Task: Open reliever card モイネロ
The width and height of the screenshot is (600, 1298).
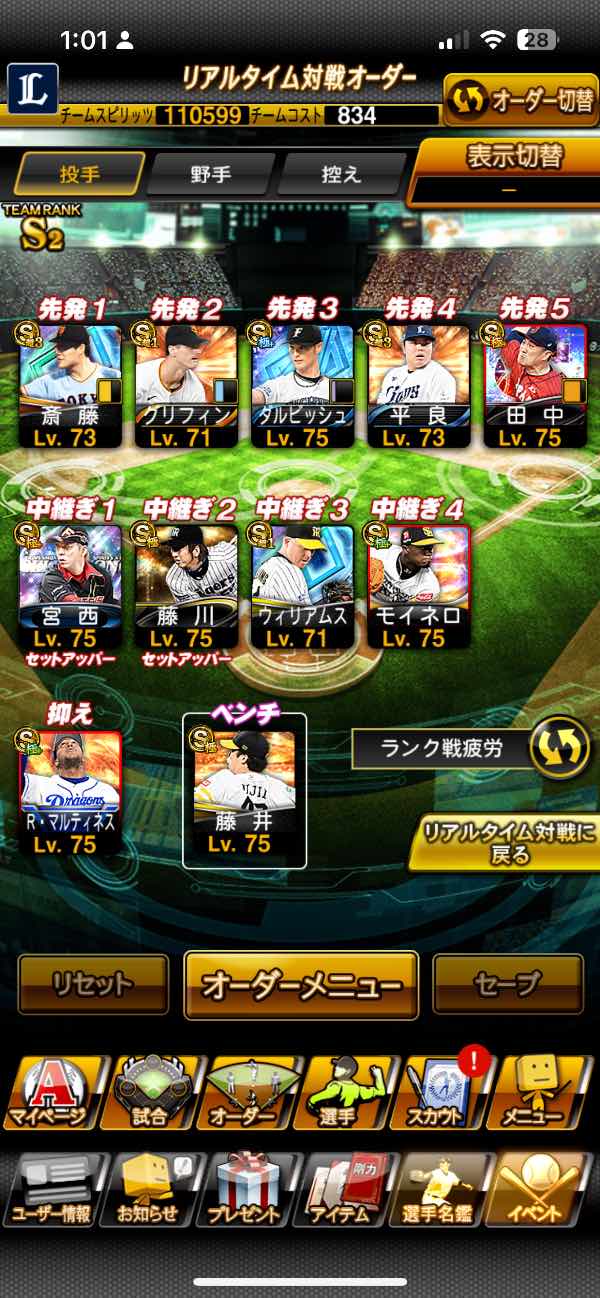Action: [x=419, y=587]
